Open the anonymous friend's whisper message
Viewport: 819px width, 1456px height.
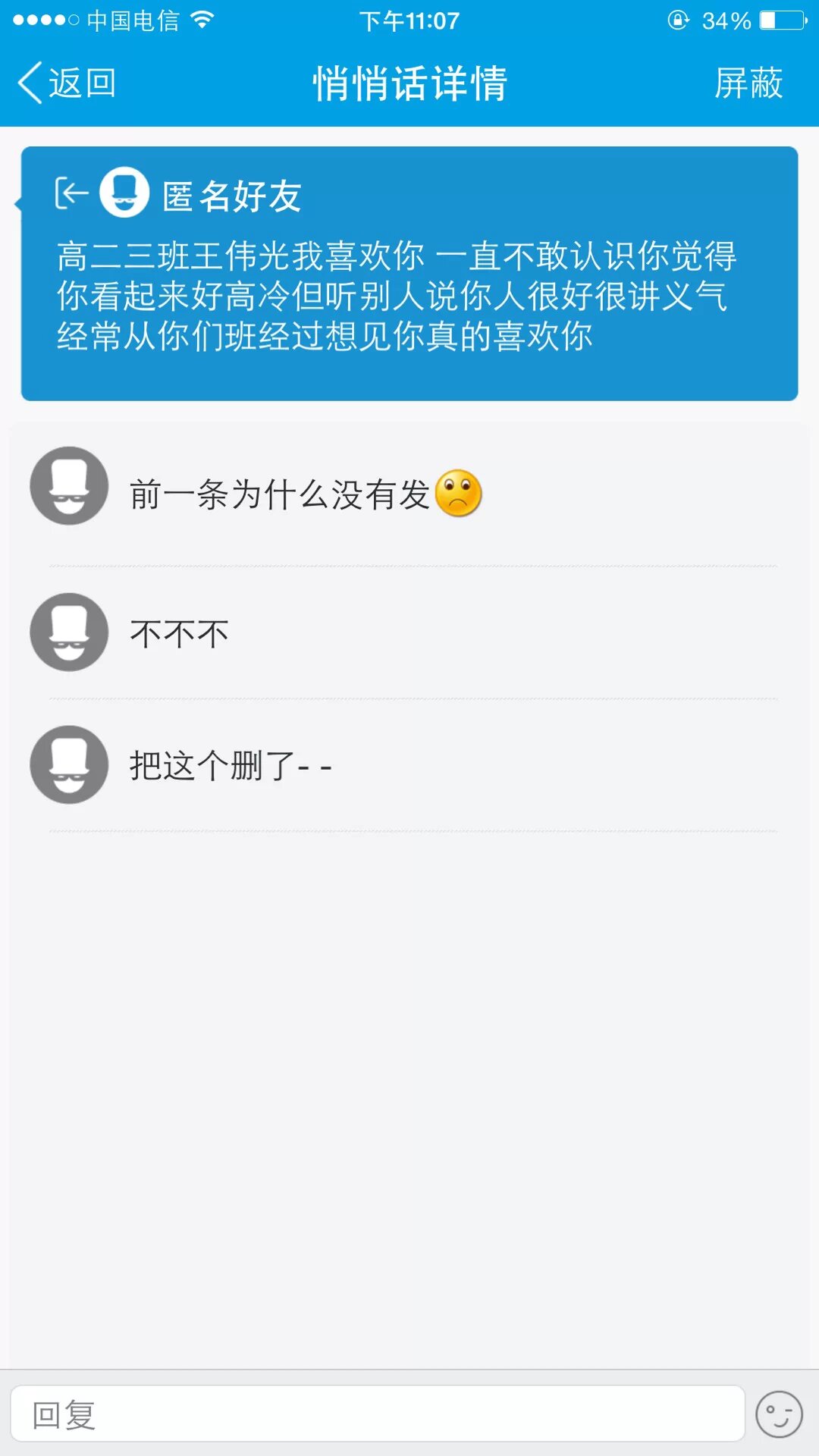pyautogui.click(x=409, y=273)
